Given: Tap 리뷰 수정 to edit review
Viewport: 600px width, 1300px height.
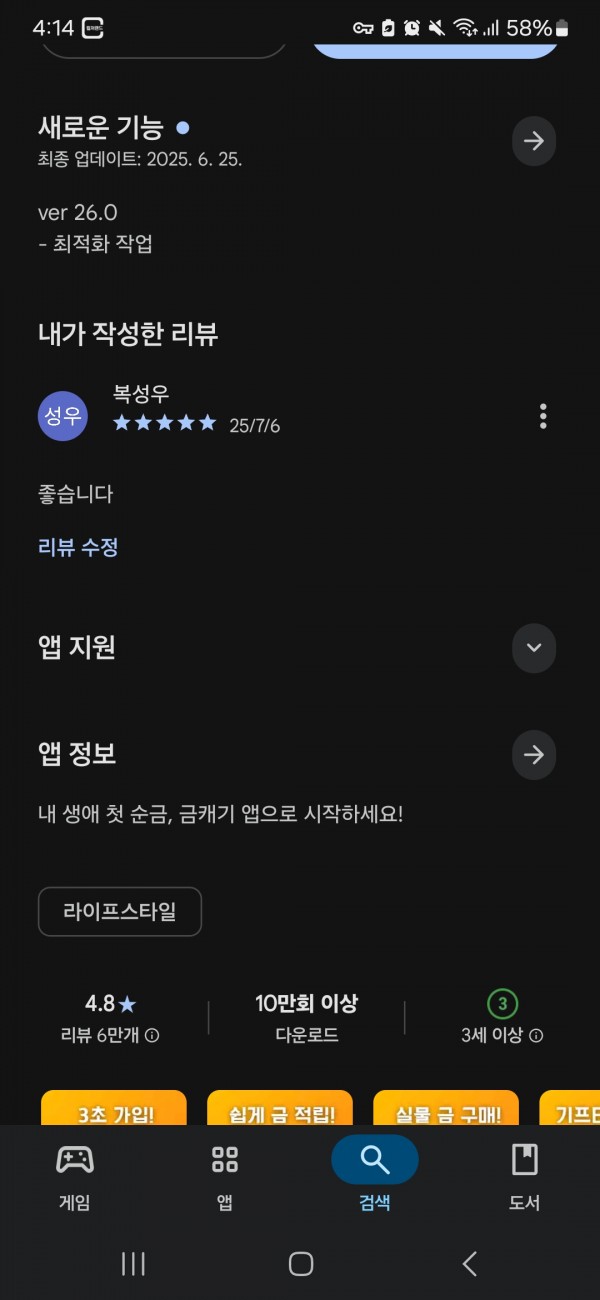Looking at the screenshot, I should coord(78,547).
